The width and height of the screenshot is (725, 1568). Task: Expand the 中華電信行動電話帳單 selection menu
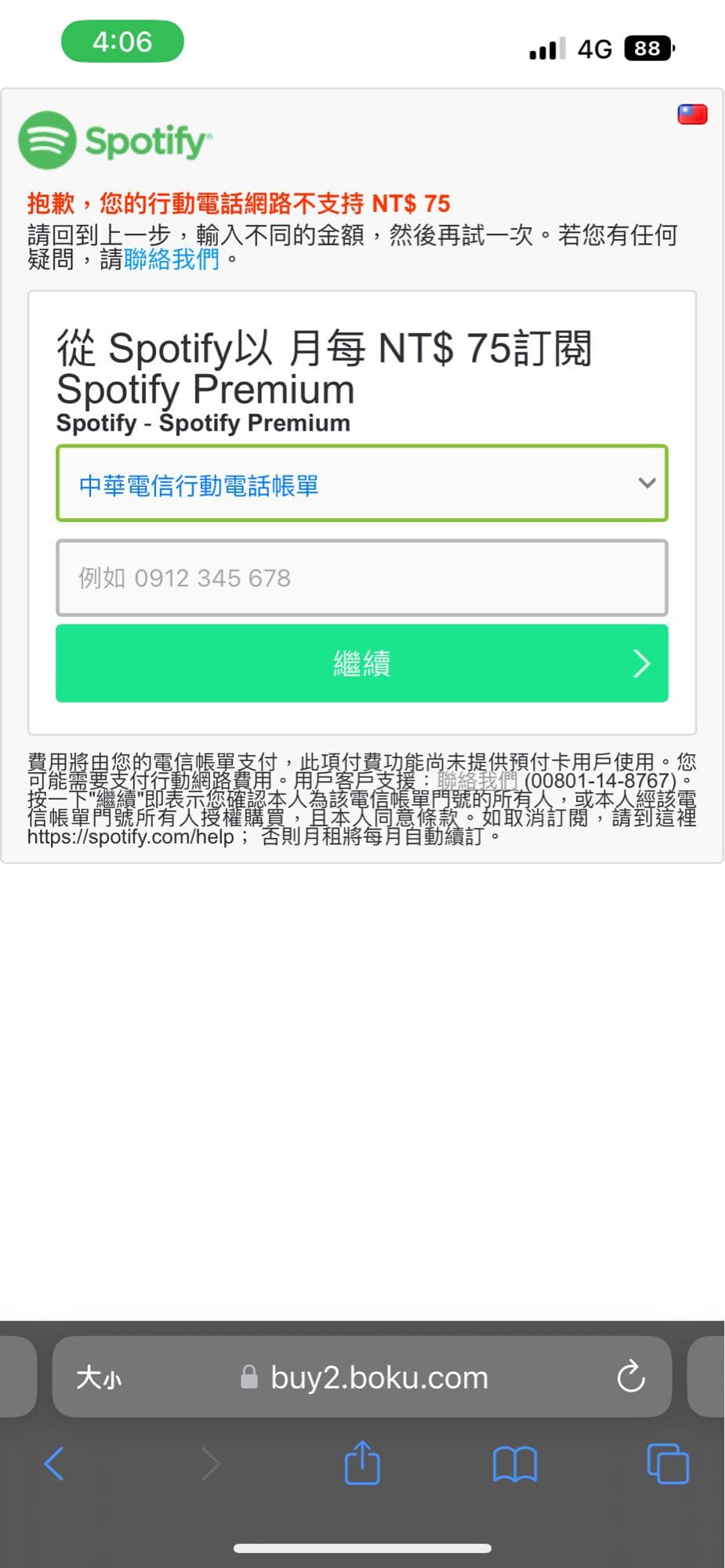point(361,484)
